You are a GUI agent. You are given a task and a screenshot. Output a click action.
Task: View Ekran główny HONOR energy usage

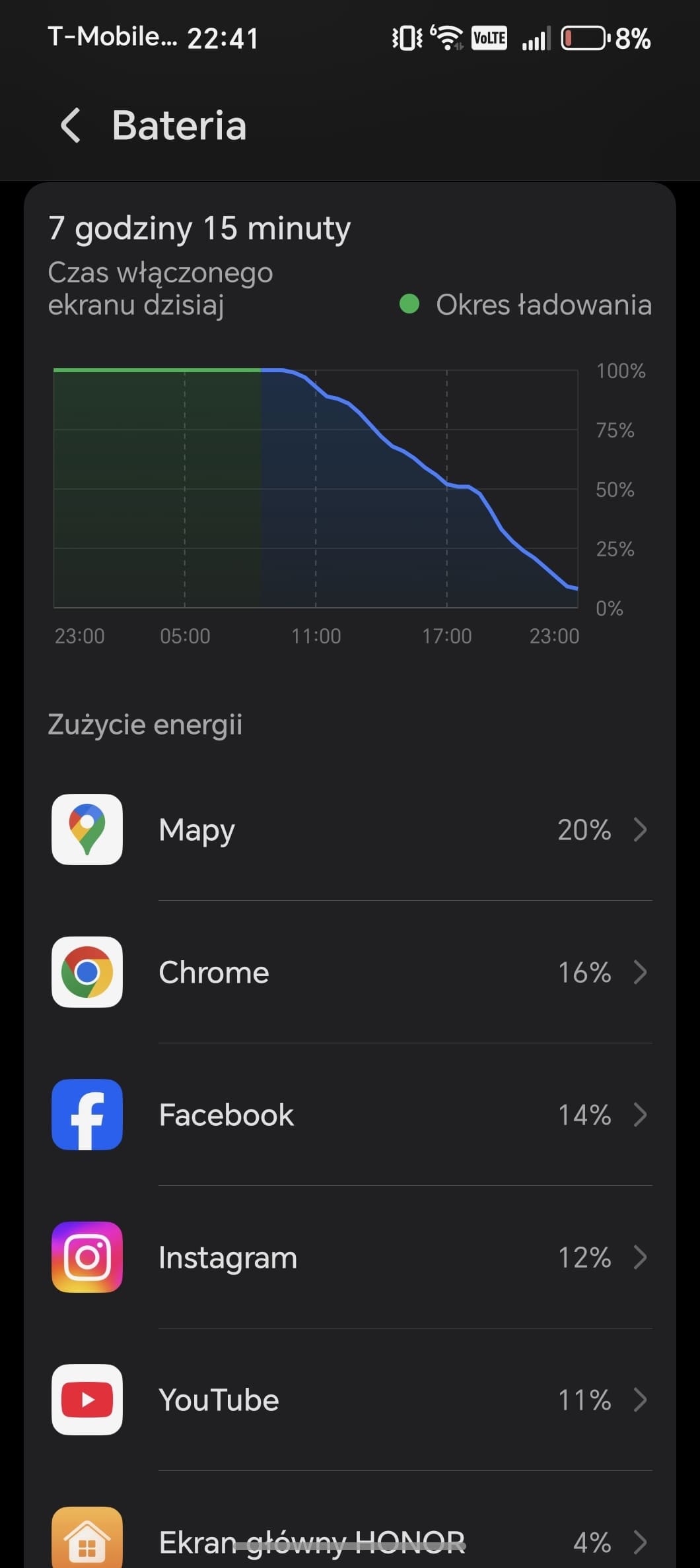click(x=350, y=1542)
